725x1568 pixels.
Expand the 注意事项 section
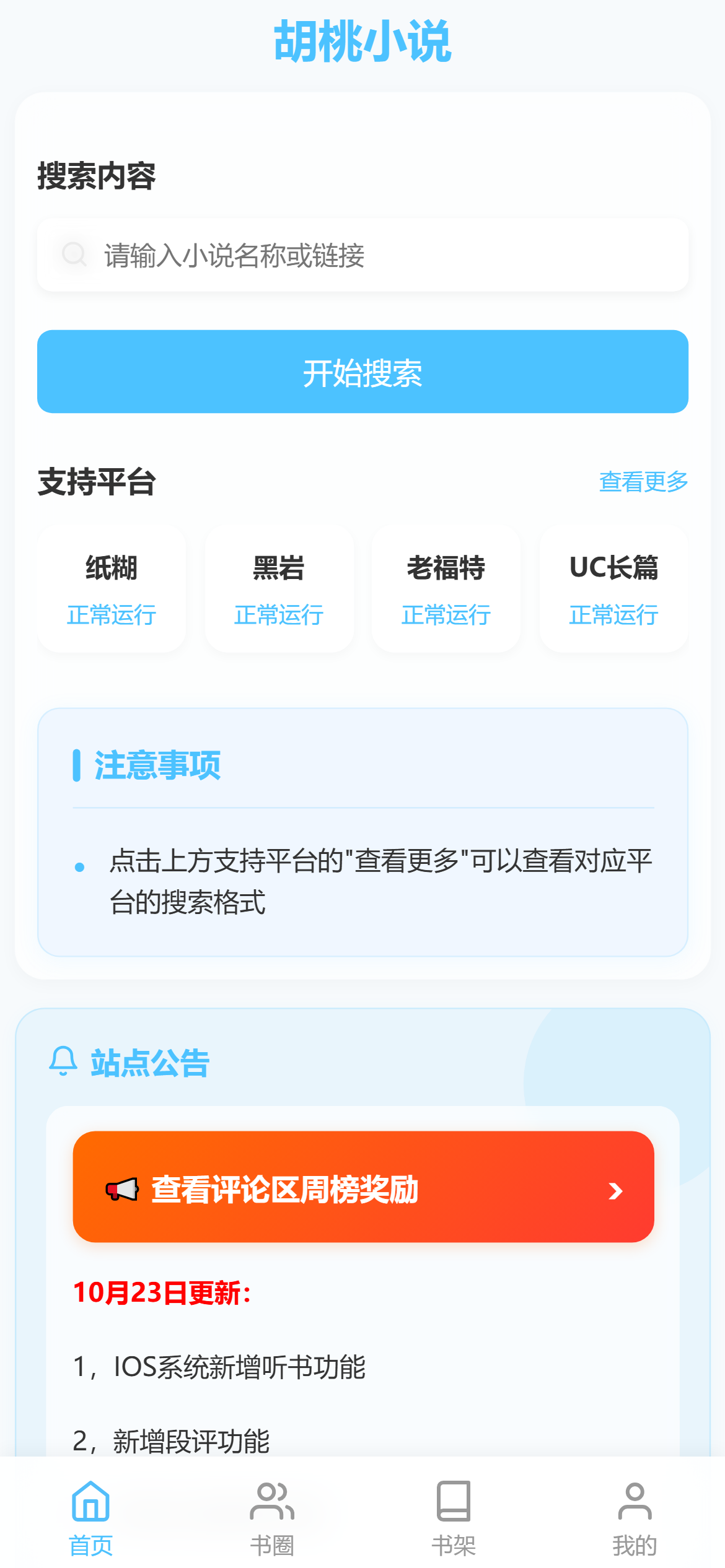[x=158, y=766]
